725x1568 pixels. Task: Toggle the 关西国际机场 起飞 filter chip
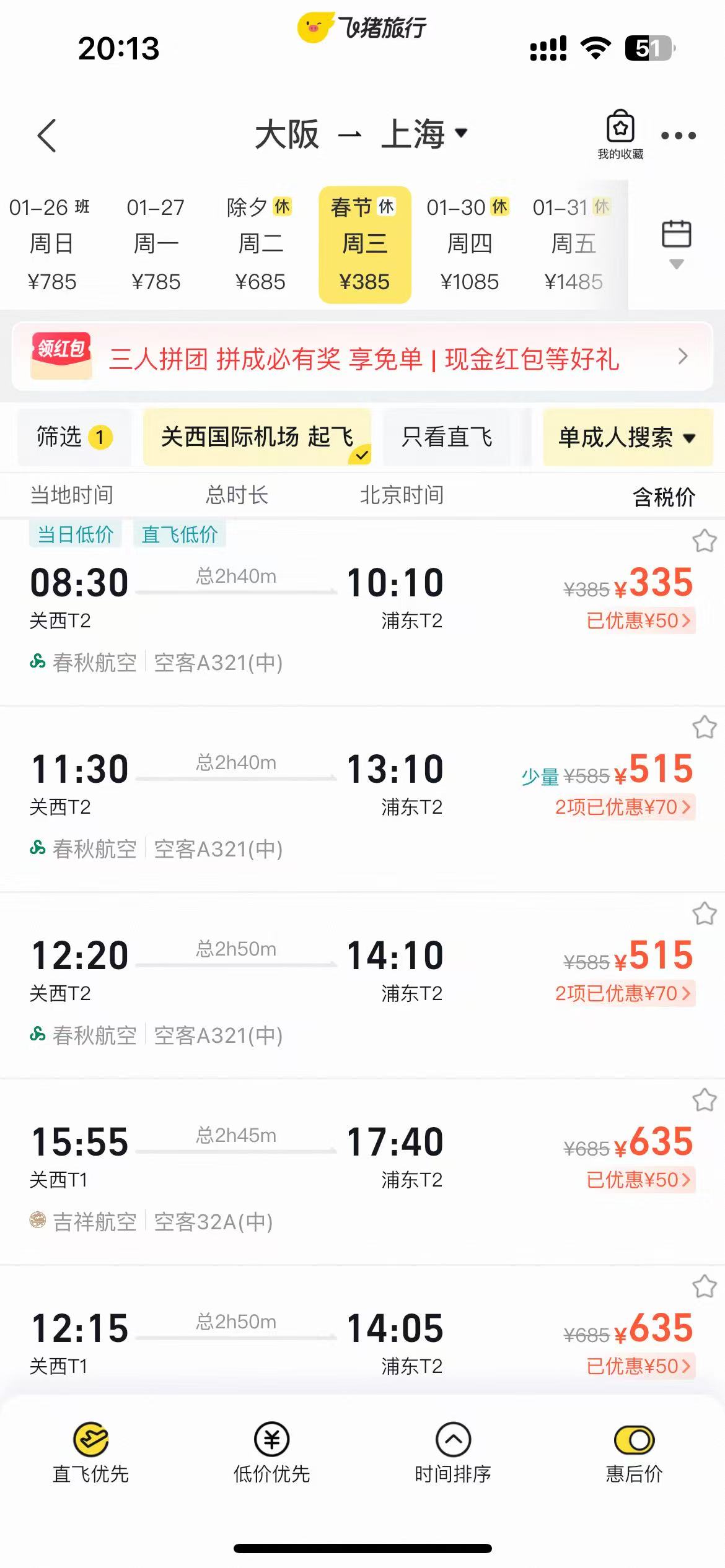click(x=257, y=437)
